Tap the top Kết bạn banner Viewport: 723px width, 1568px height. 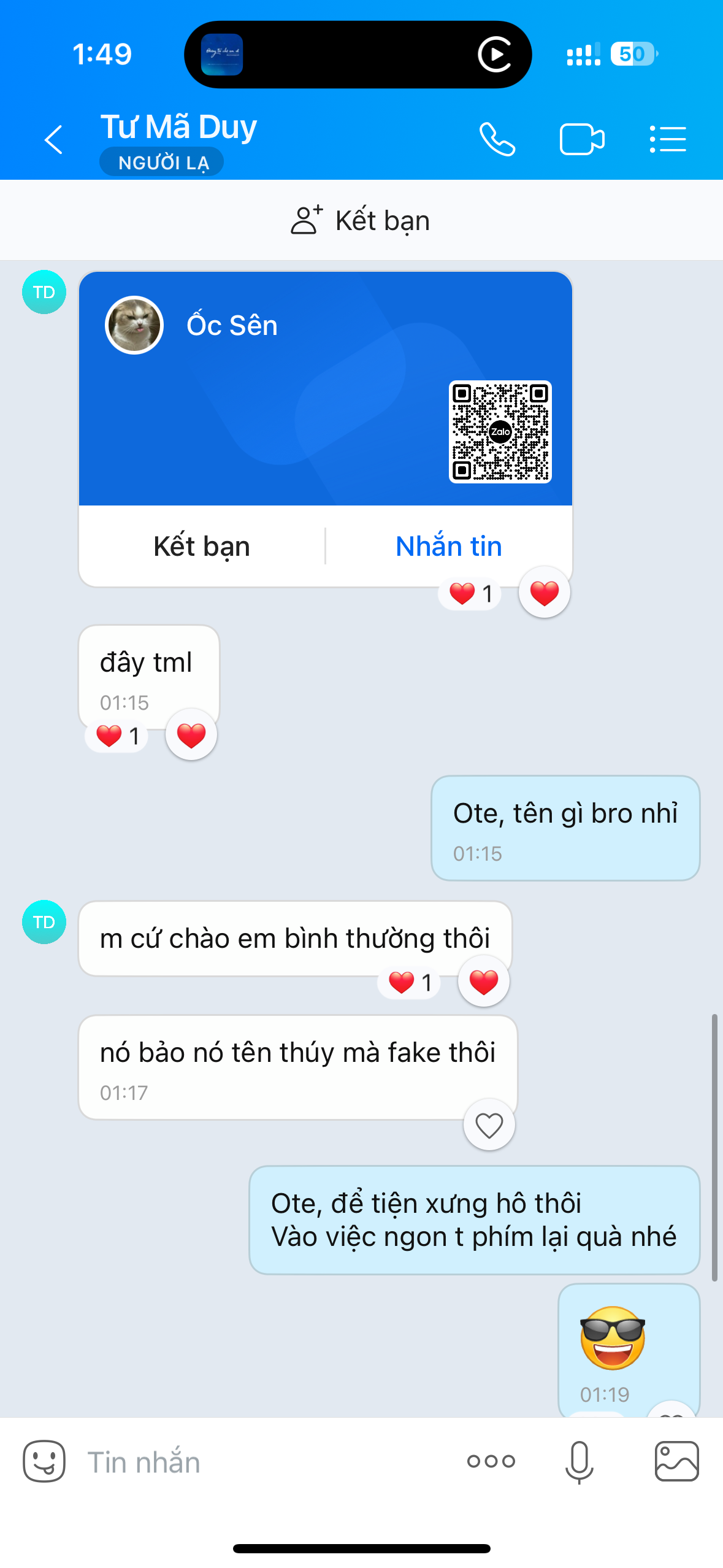361,221
